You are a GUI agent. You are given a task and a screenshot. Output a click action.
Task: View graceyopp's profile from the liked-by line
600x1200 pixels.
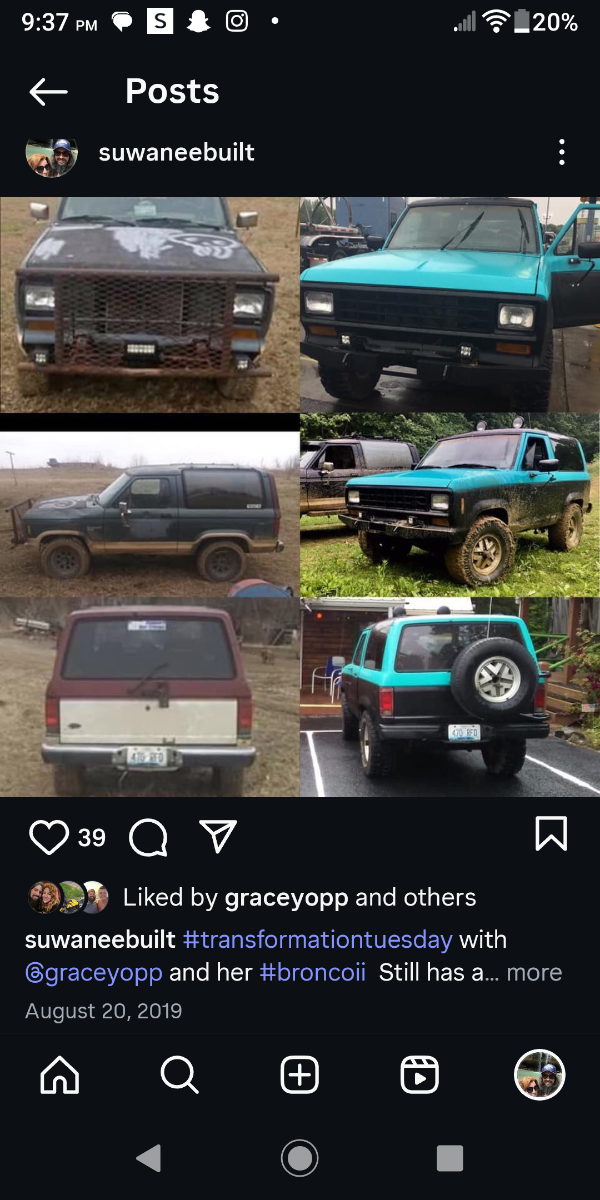click(x=287, y=897)
